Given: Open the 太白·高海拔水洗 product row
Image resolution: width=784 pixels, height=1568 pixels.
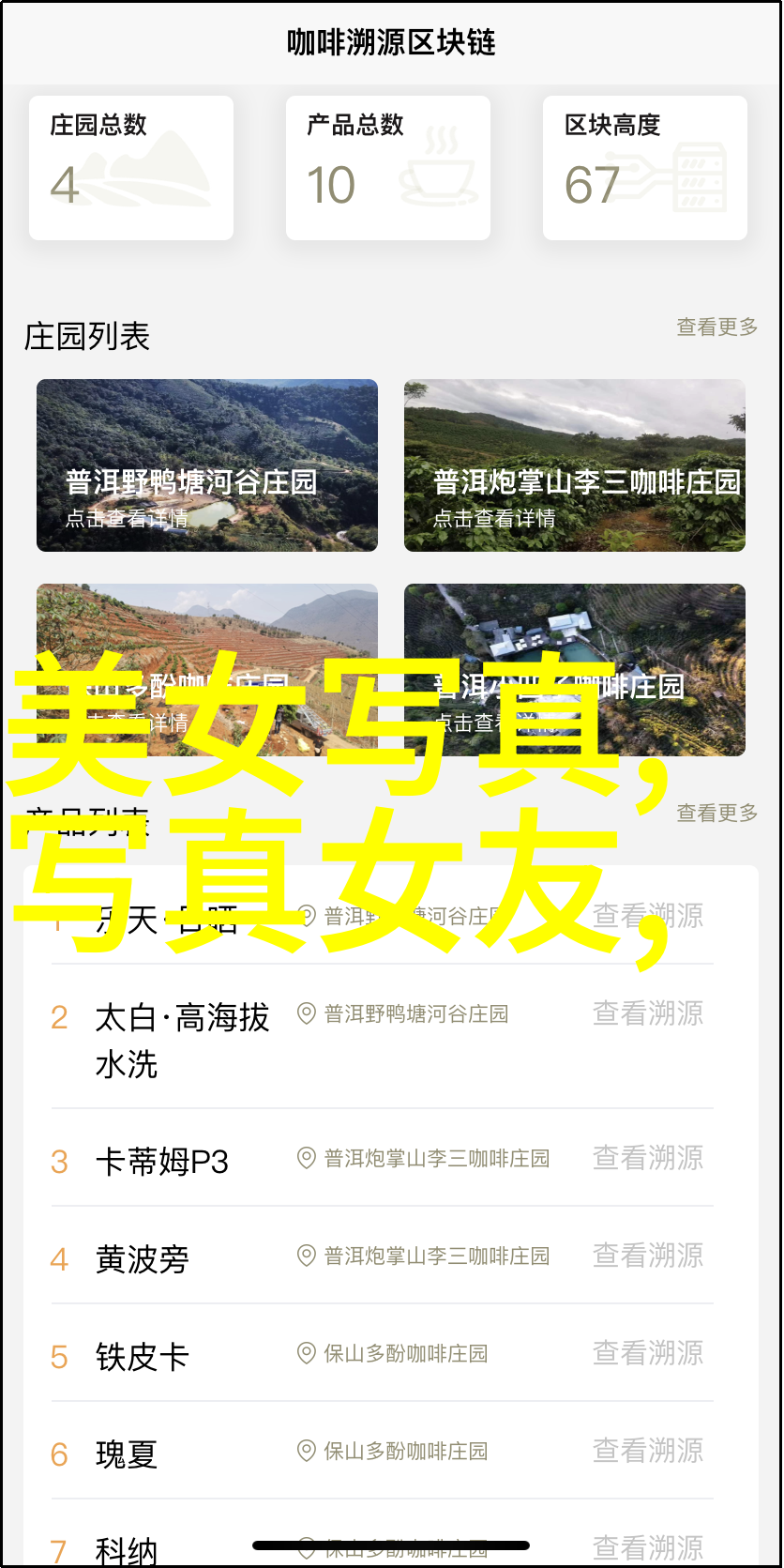Looking at the screenshot, I should click(182, 1040).
